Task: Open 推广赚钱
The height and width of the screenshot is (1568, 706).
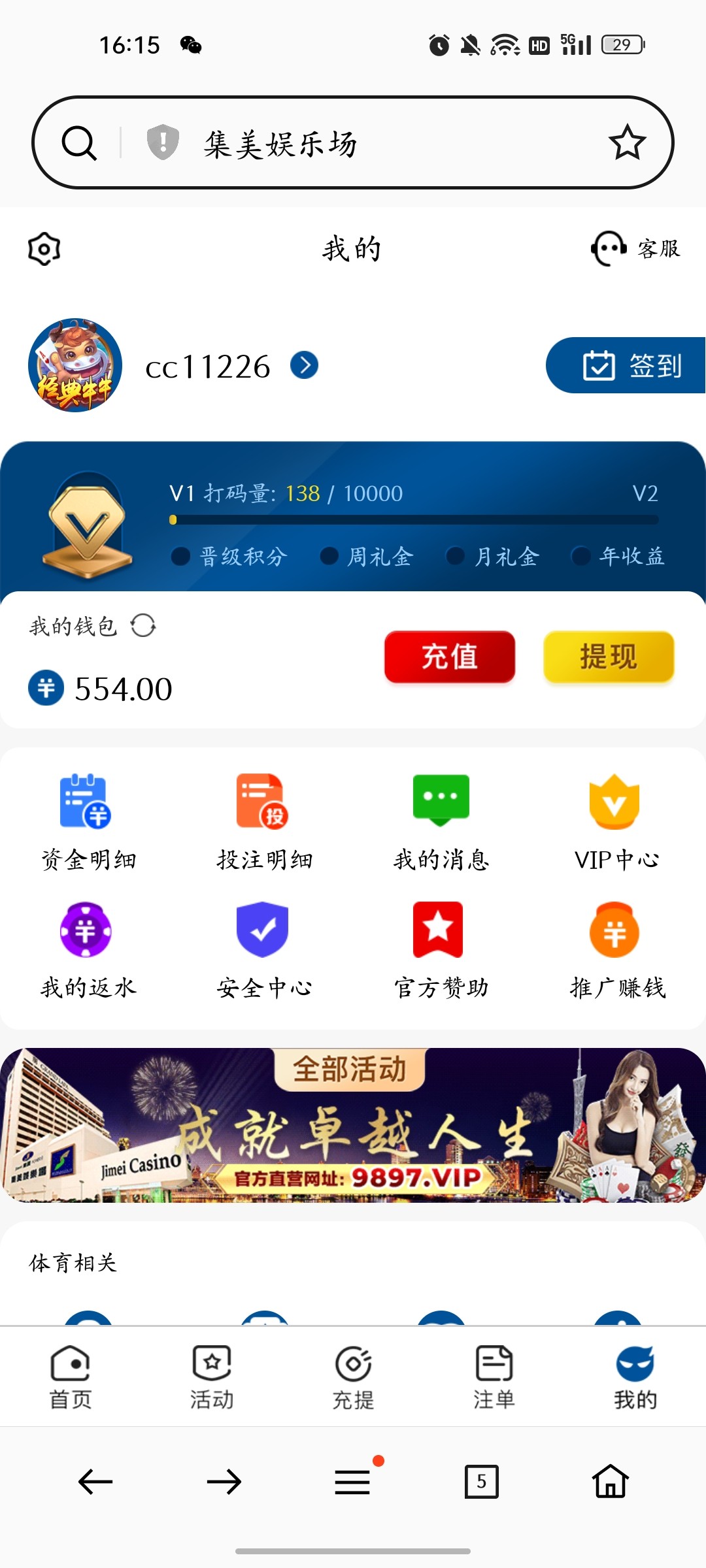Action: [616, 949]
